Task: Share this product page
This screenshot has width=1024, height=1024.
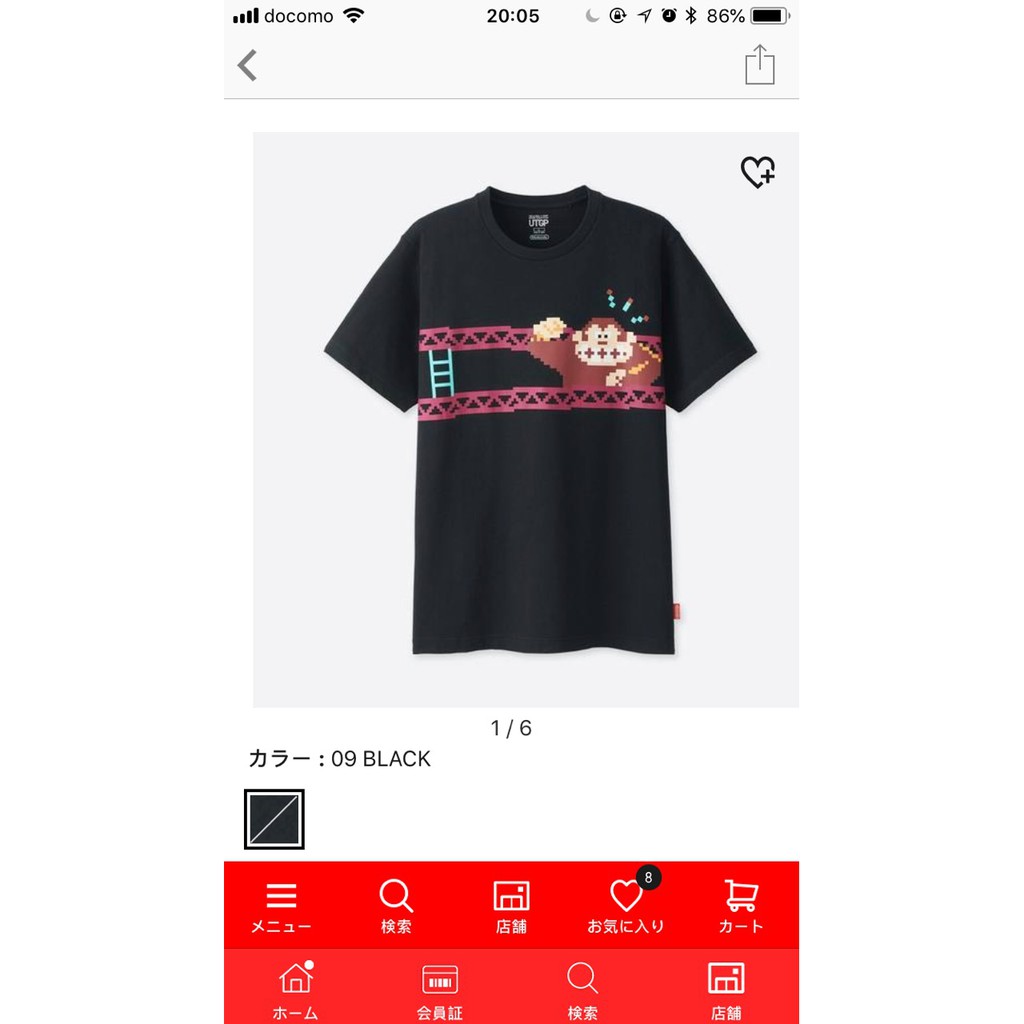Action: tap(759, 65)
